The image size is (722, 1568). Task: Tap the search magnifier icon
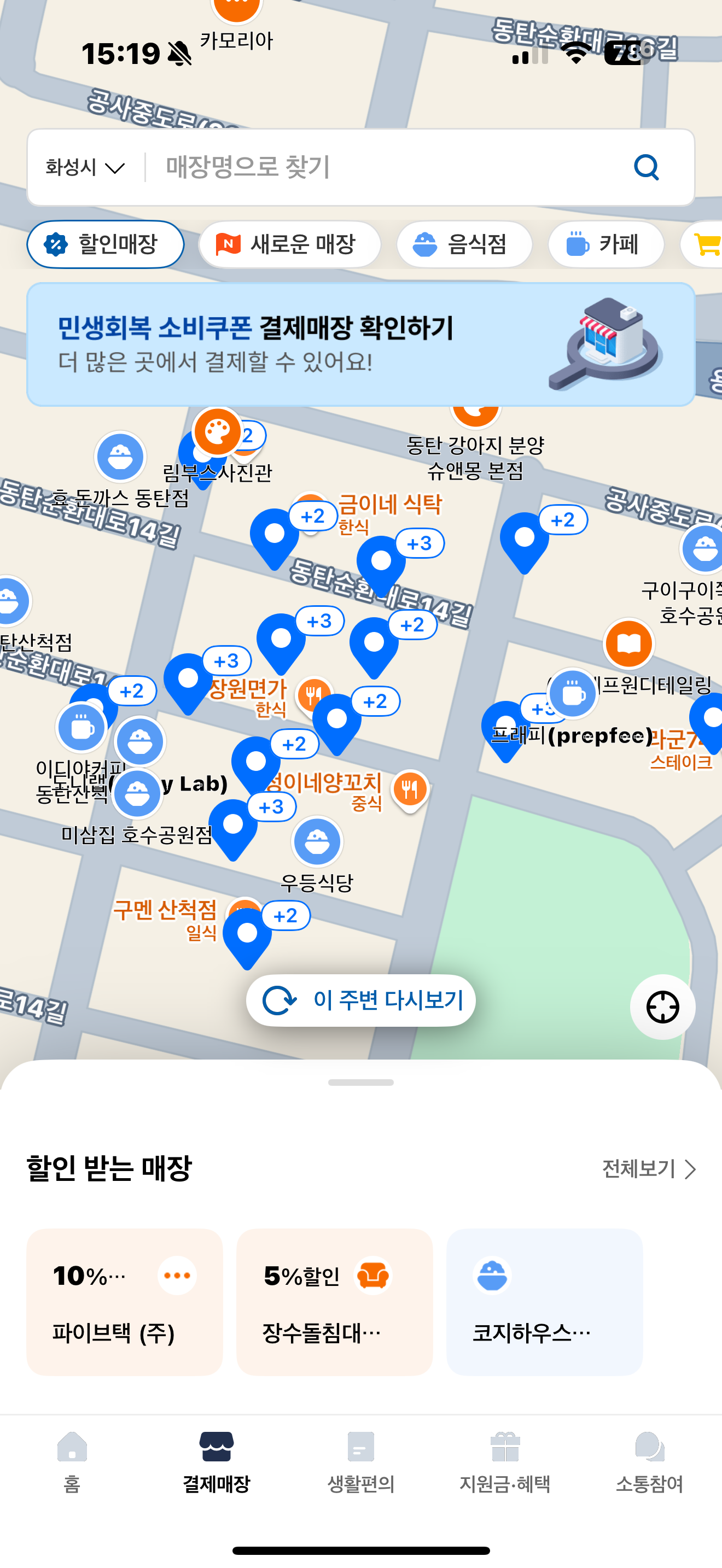[647, 168]
